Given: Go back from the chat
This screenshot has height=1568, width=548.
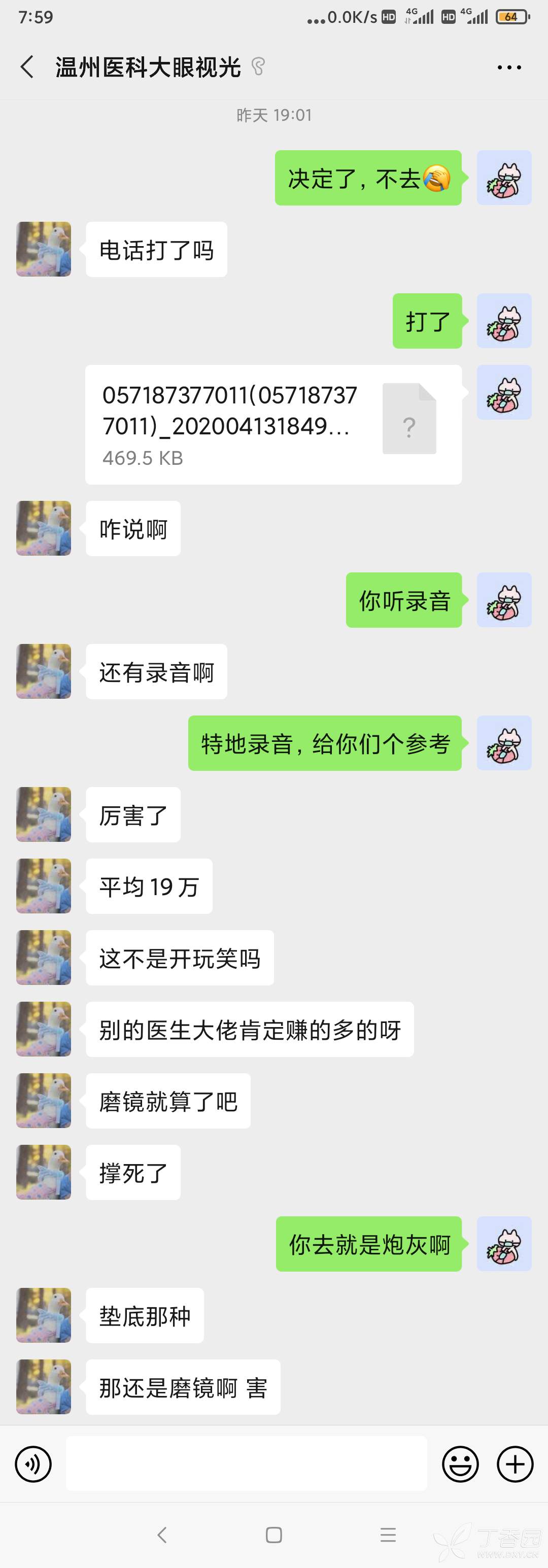Looking at the screenshot, I should pos(27,67).
